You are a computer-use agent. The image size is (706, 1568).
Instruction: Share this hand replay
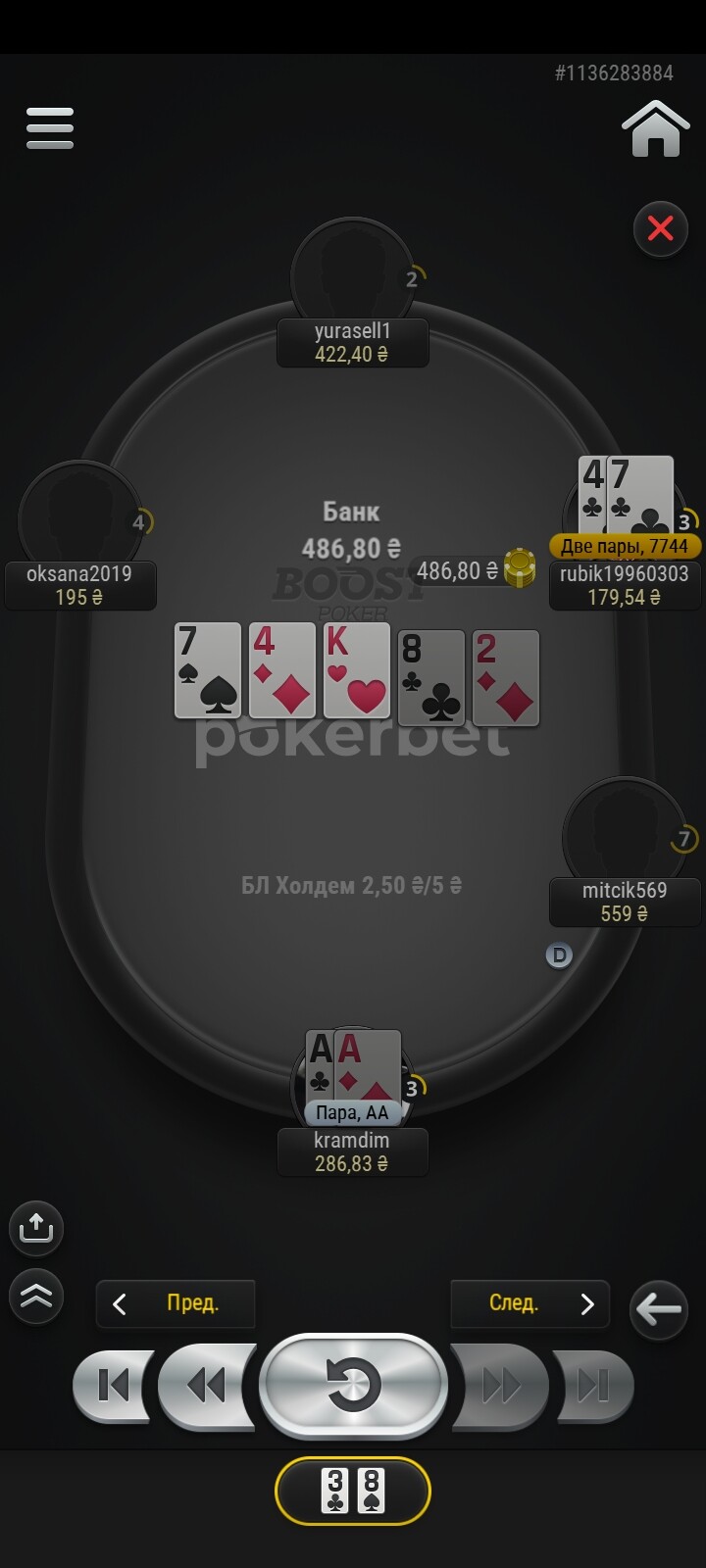pyautogui.click(x=36, y=1228)
